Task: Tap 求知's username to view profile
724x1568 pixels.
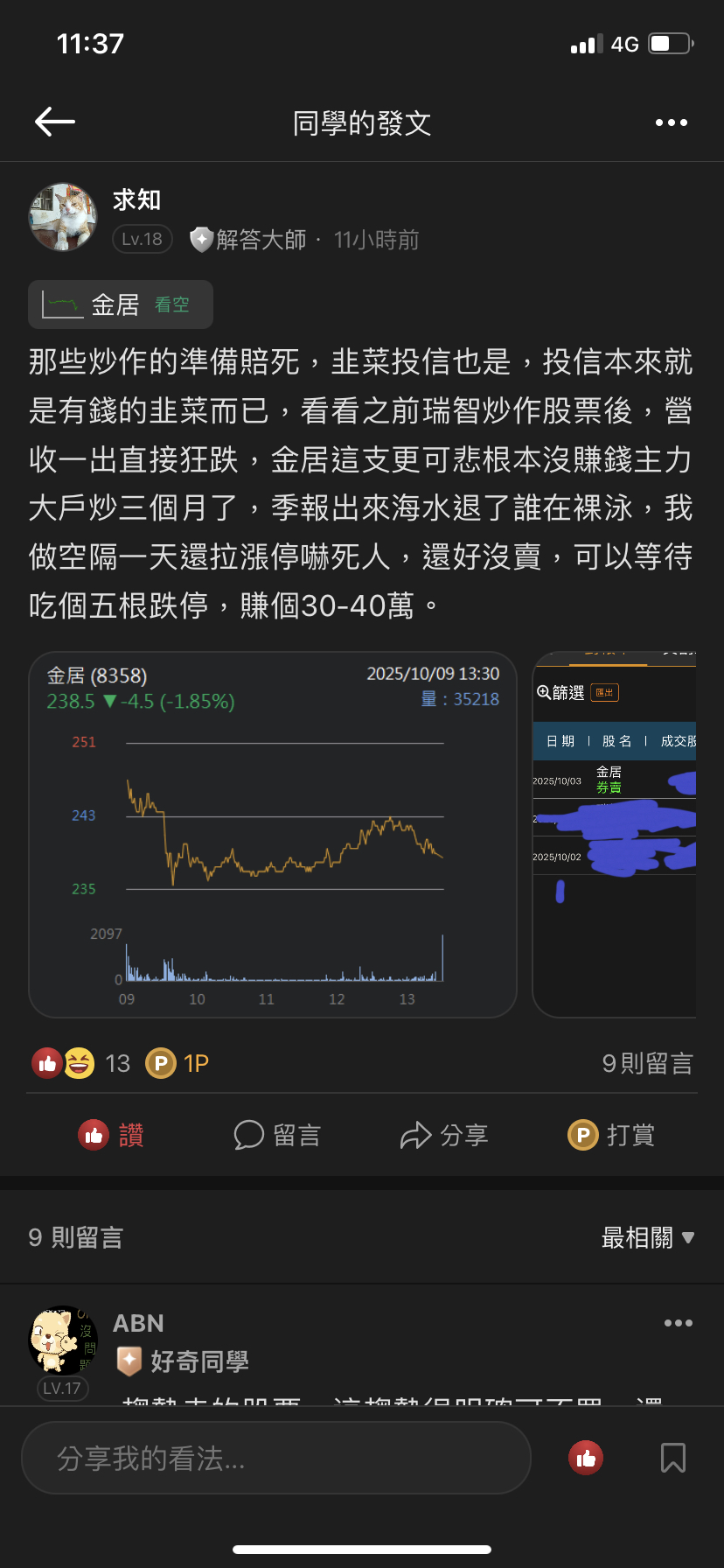Action: 138,199
